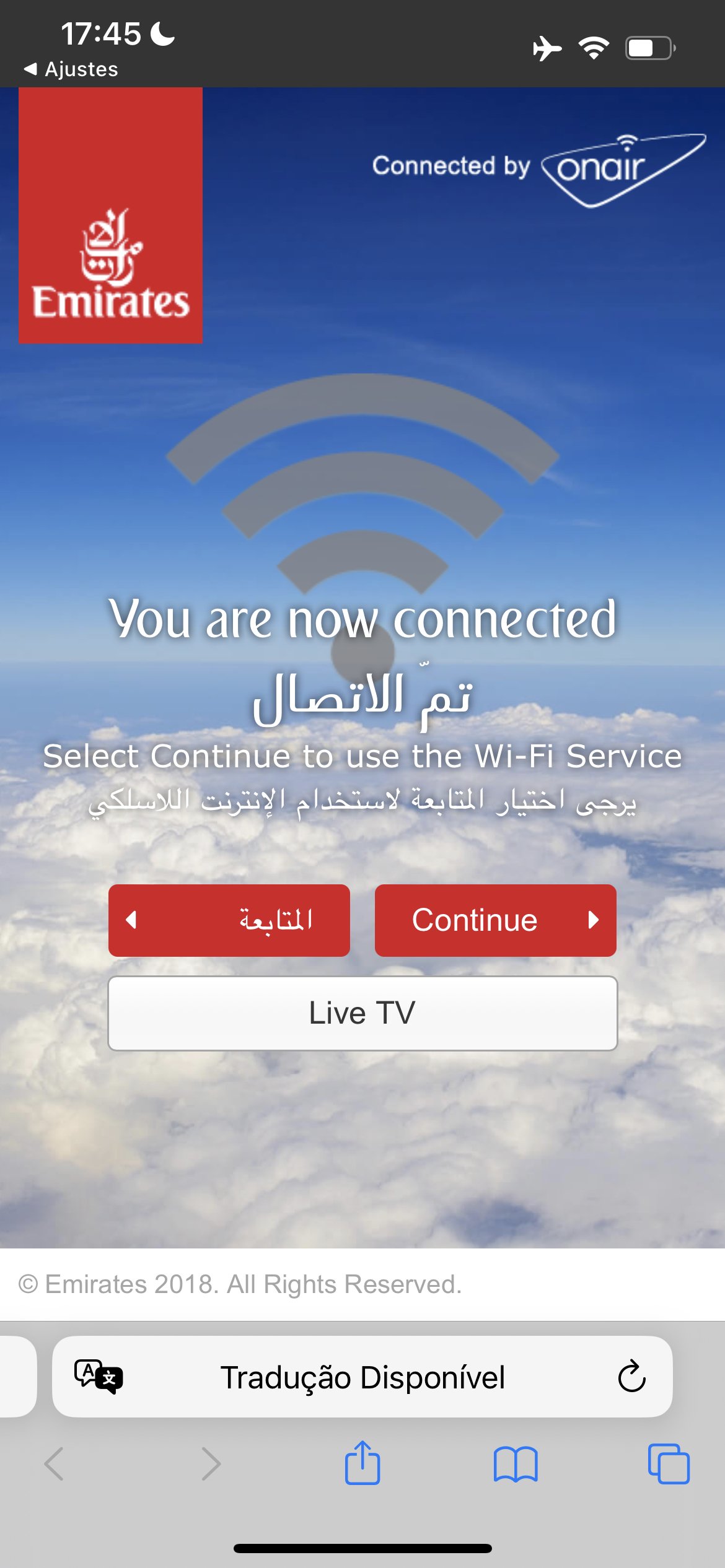Reload the page in Safari
The image size is (725, 1568).
[631, 1377]
